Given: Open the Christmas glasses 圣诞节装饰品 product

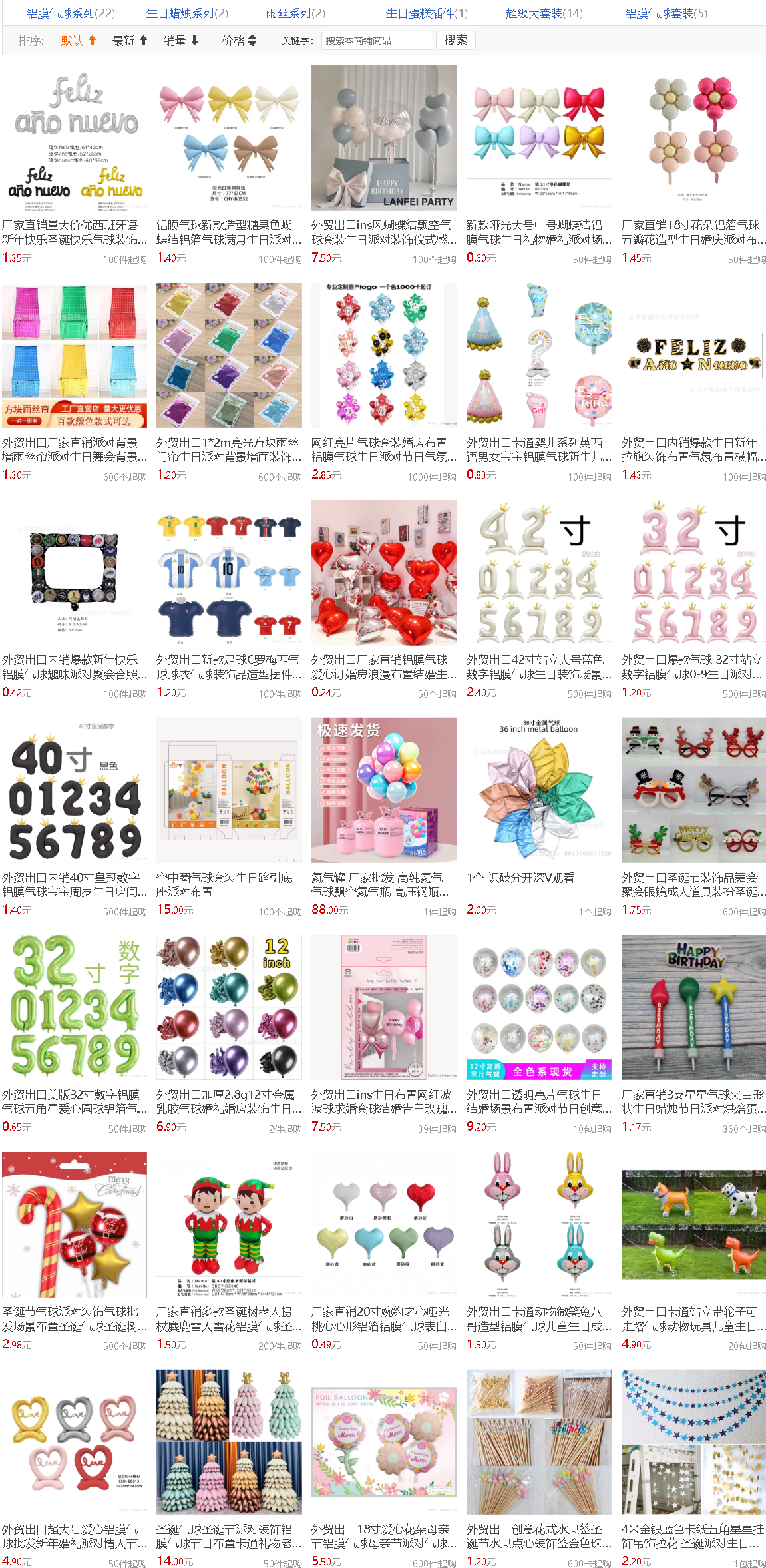Looking at the screenshot, I should (693, 790).
